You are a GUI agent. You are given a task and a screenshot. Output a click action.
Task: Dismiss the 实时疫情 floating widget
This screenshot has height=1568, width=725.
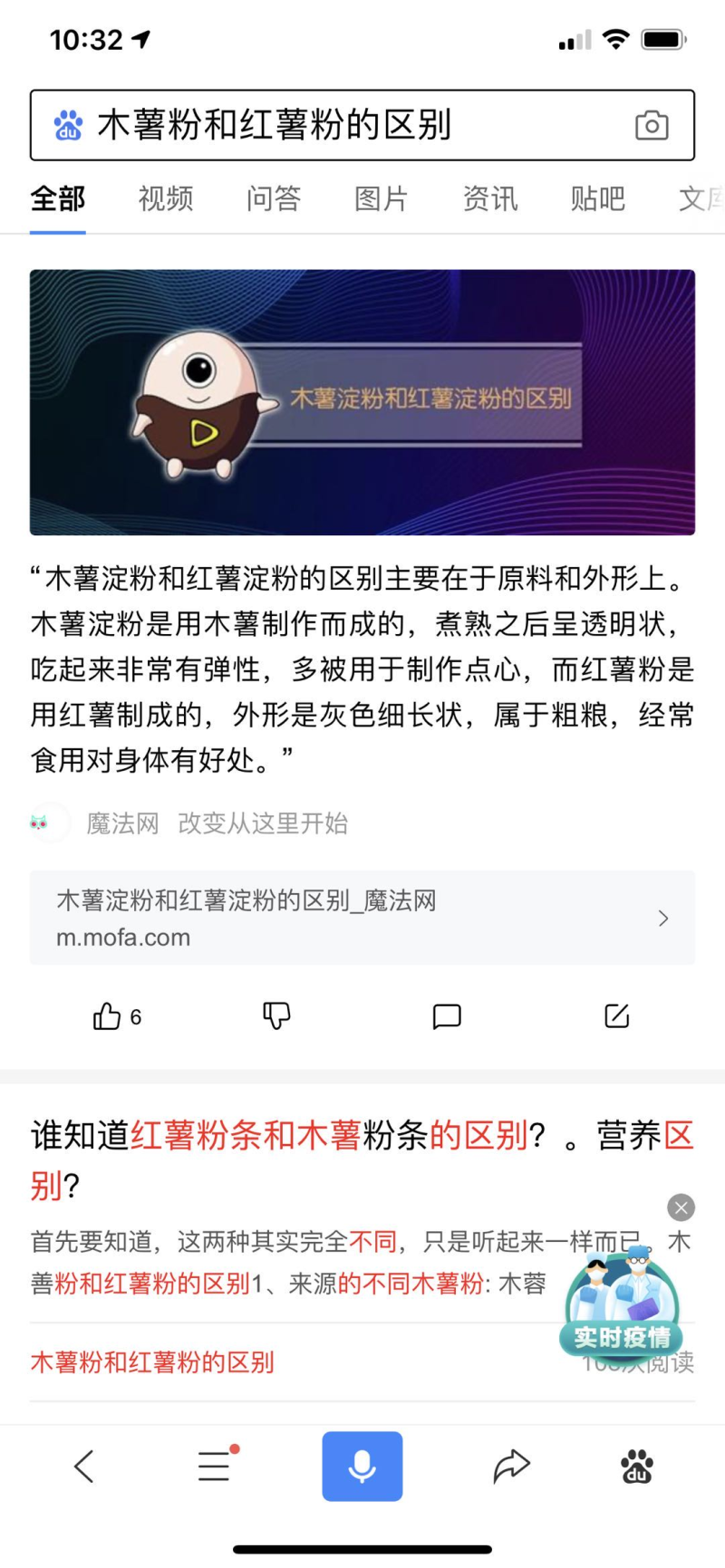(x=681, y=1207)
